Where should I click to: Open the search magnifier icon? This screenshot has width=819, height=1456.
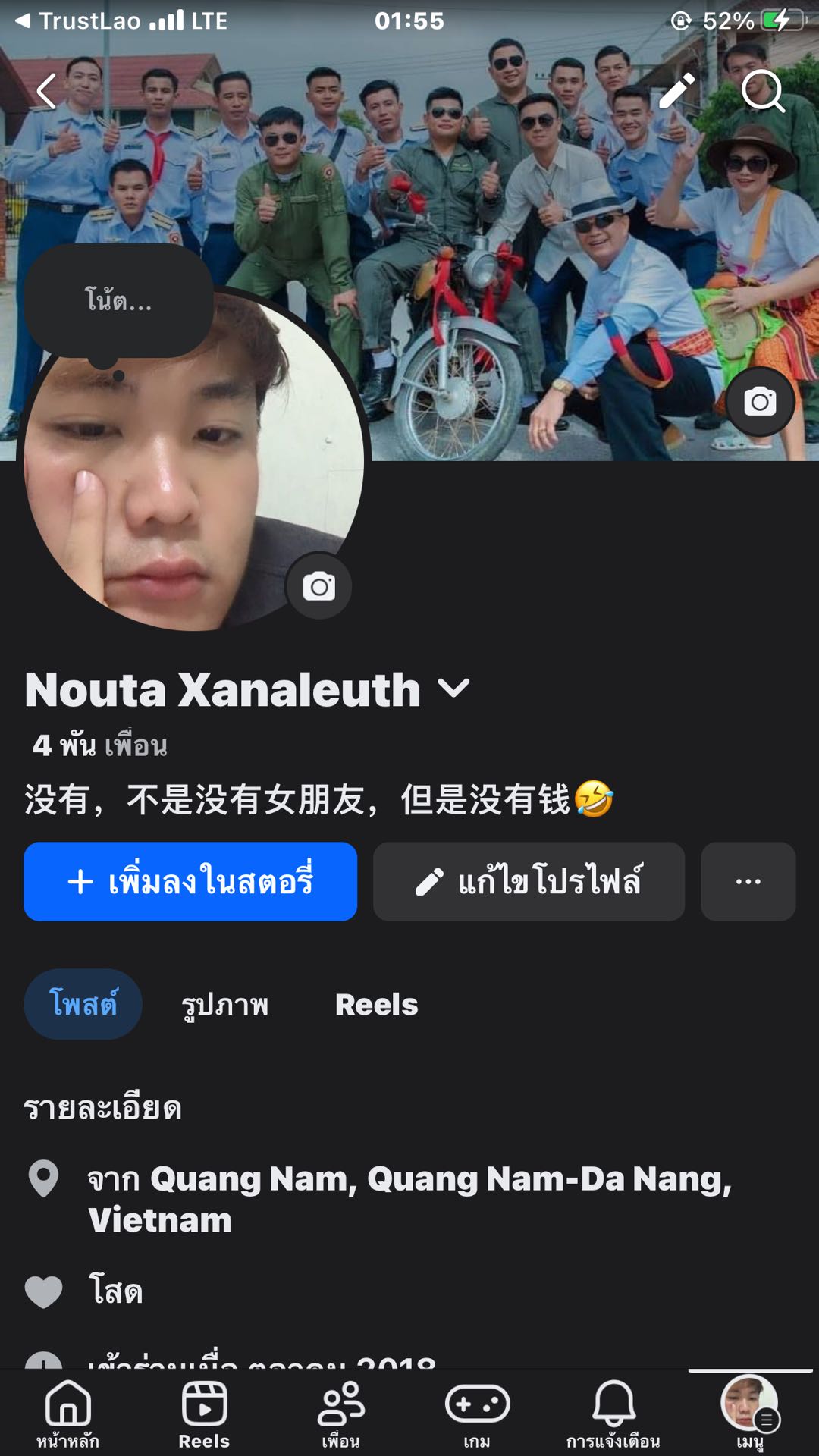pos(761,91)
